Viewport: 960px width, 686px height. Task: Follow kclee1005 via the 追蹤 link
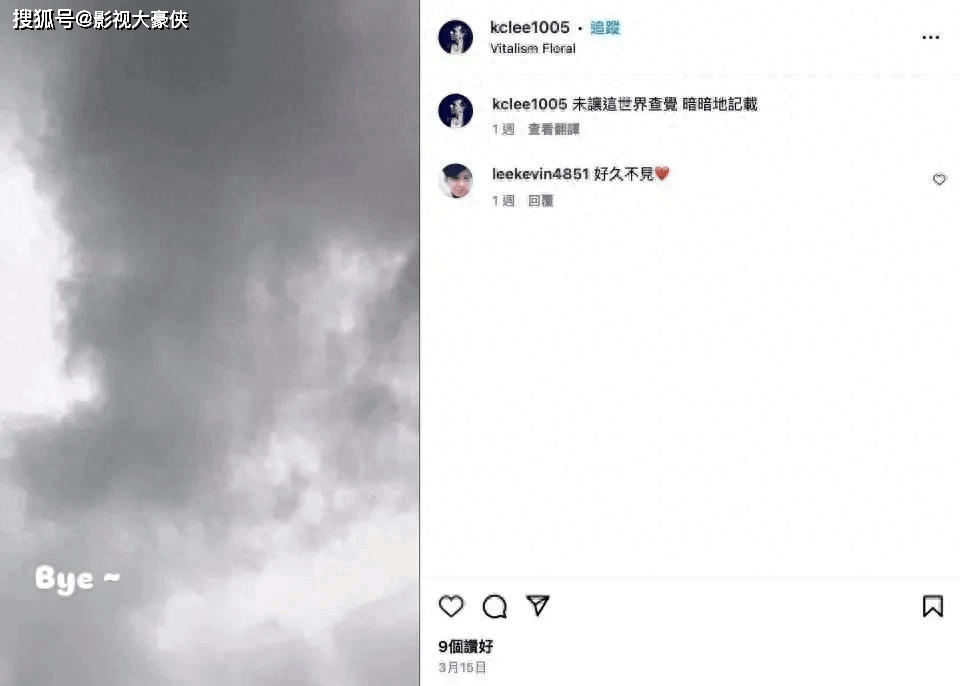coord(605,28)
